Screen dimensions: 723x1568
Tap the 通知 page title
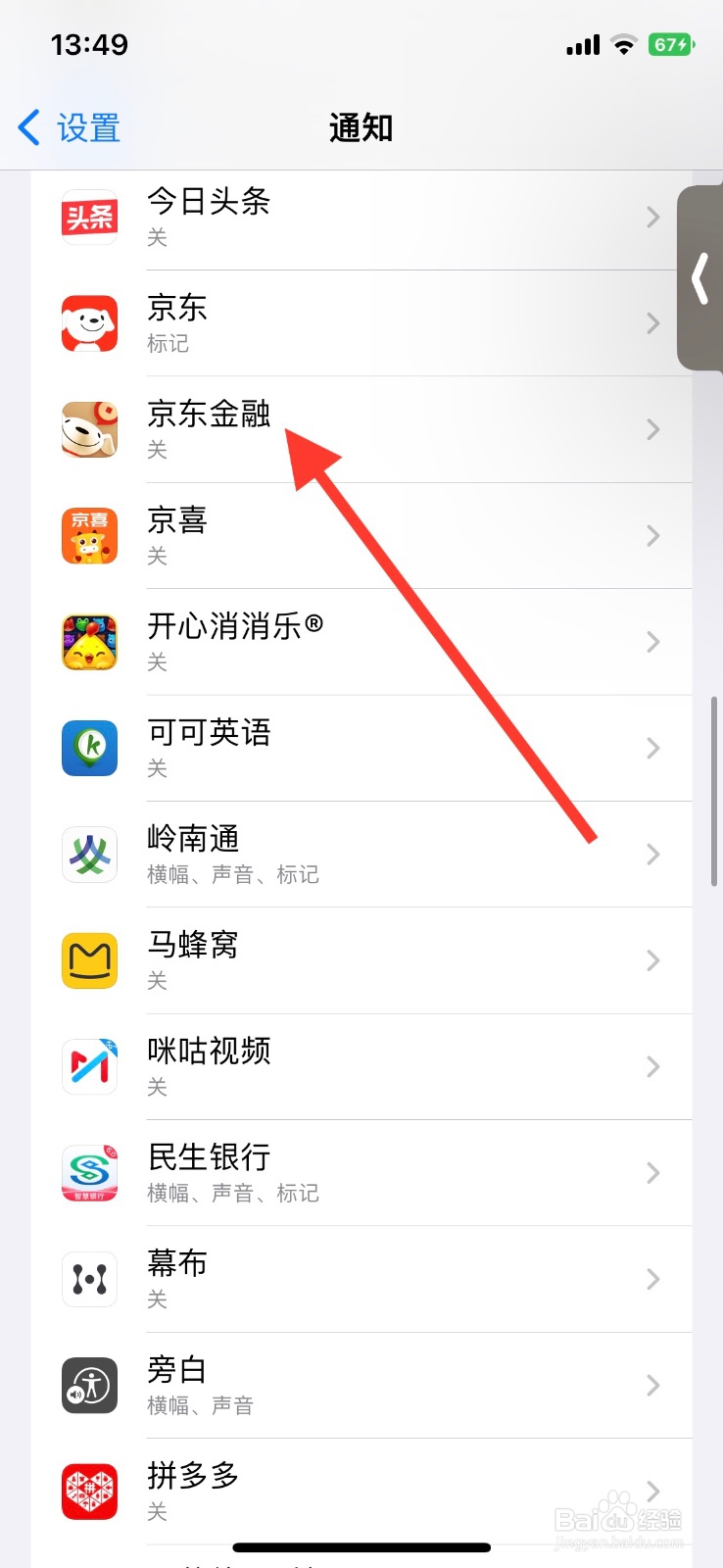[361, 127]
